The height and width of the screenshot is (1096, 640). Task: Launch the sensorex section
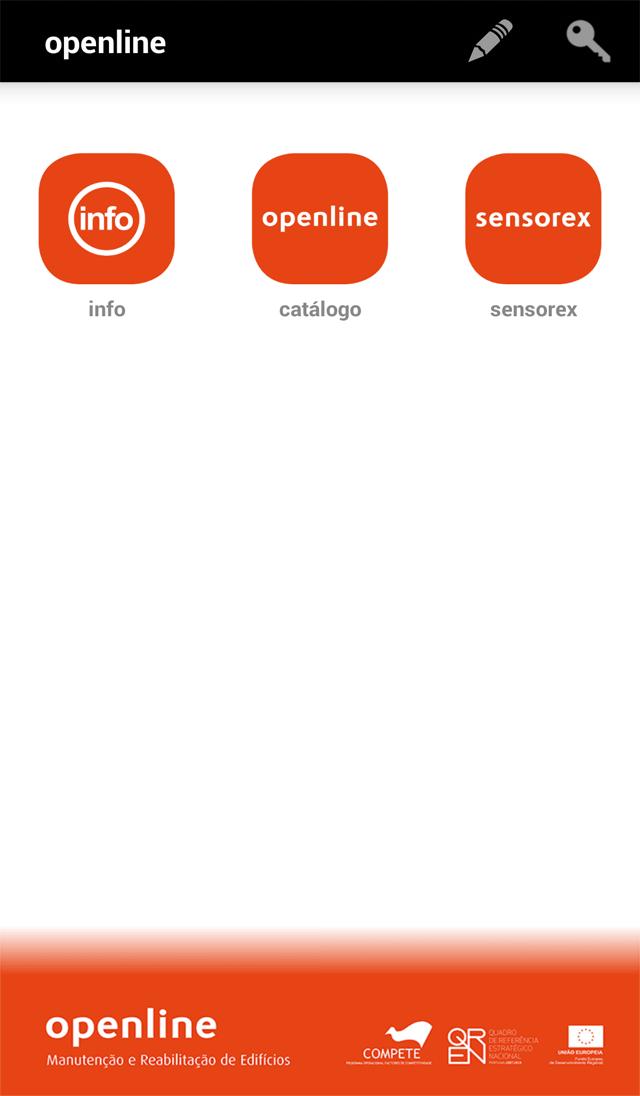533,219
